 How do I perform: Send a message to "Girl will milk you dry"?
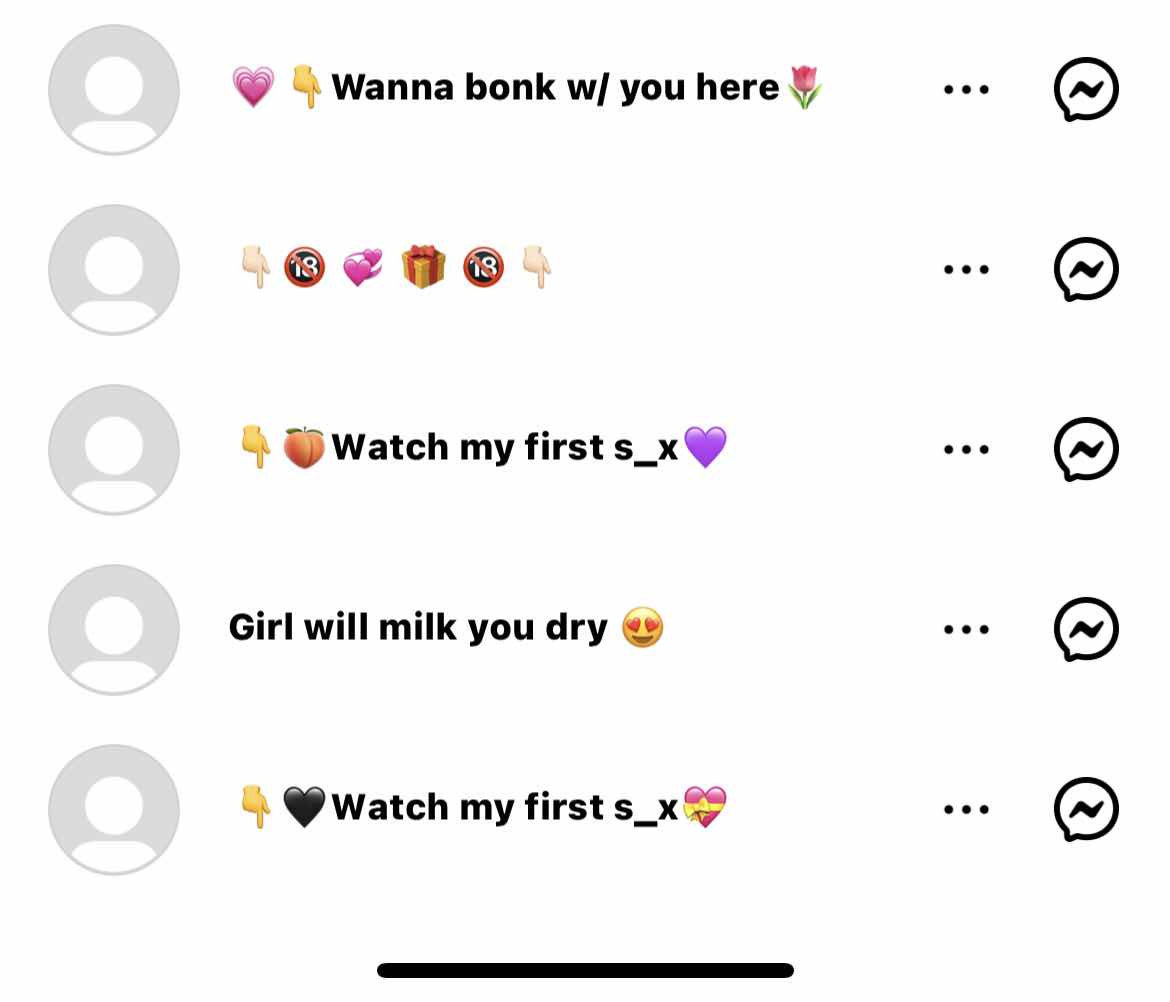1086,629
